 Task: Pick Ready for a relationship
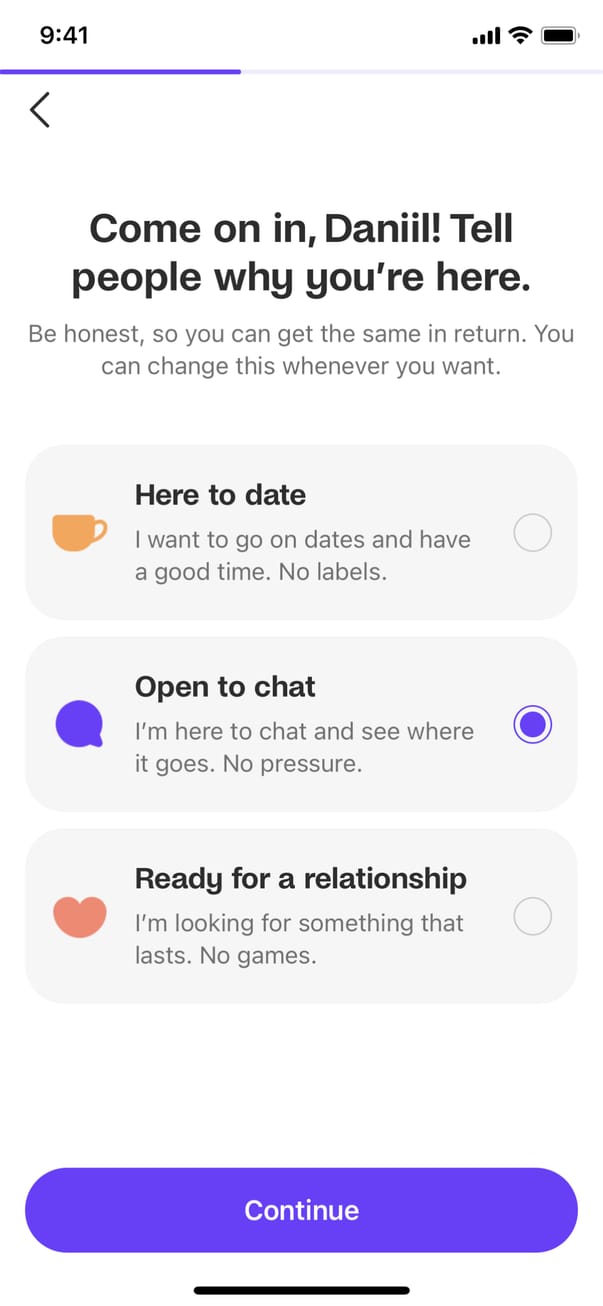click(301, 916)
